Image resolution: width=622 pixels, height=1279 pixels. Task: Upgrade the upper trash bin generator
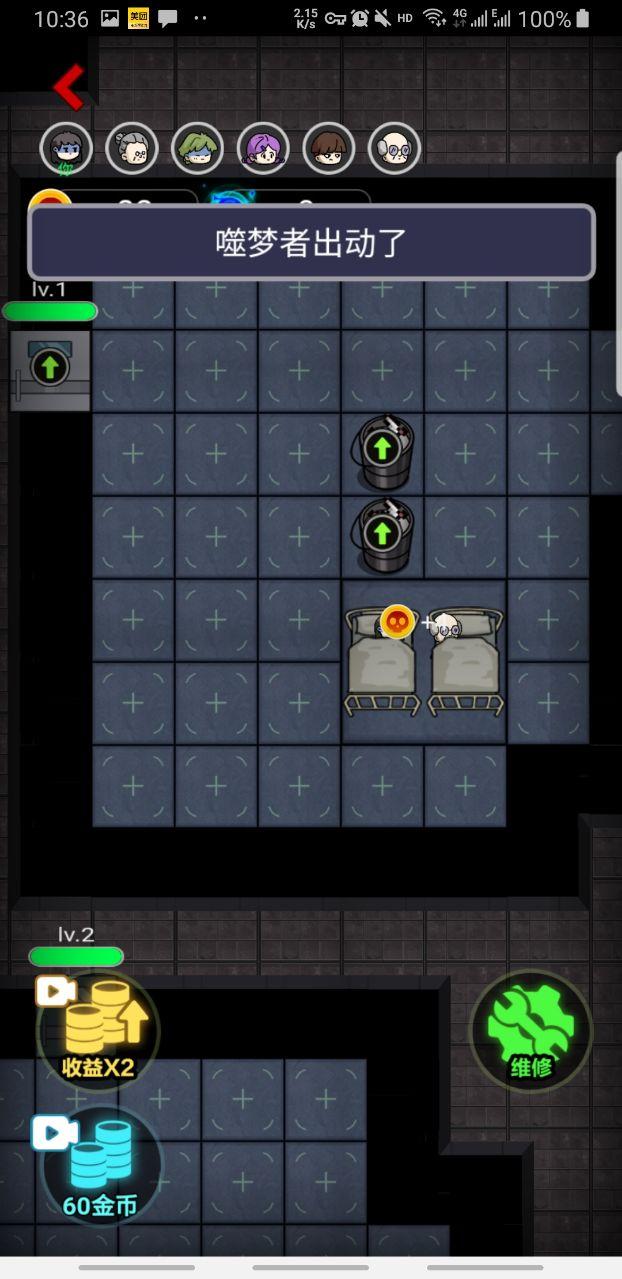pyautogui.click(x=382, y=452)
